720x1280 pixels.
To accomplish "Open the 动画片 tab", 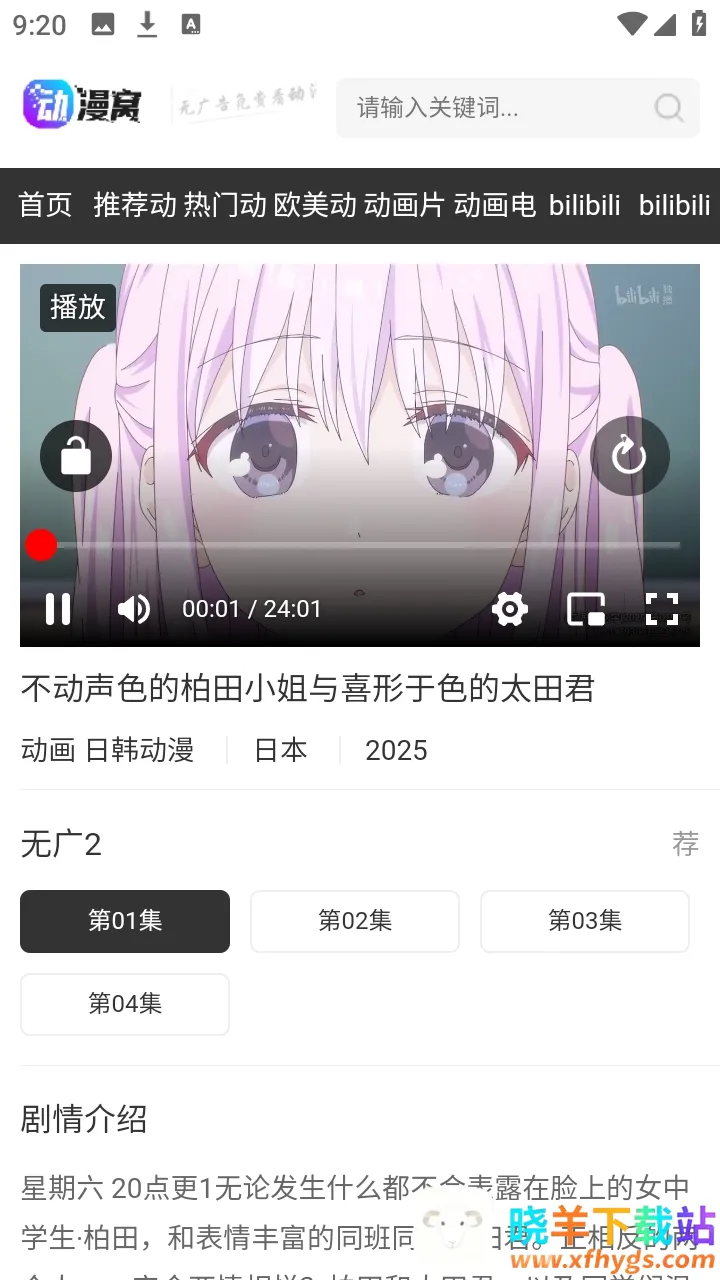I will pyautogui.click(x=404, y=205).
